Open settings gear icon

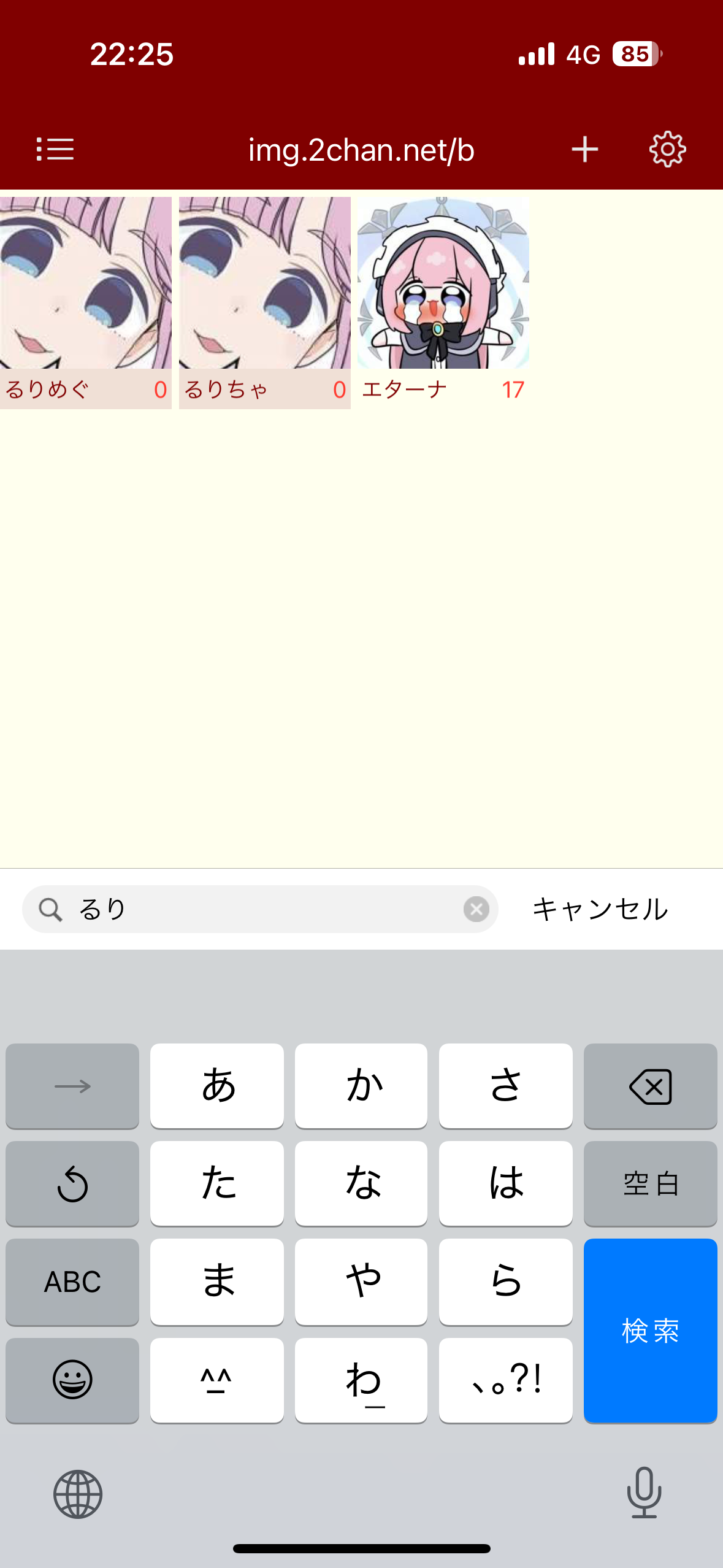pos(667,149)
